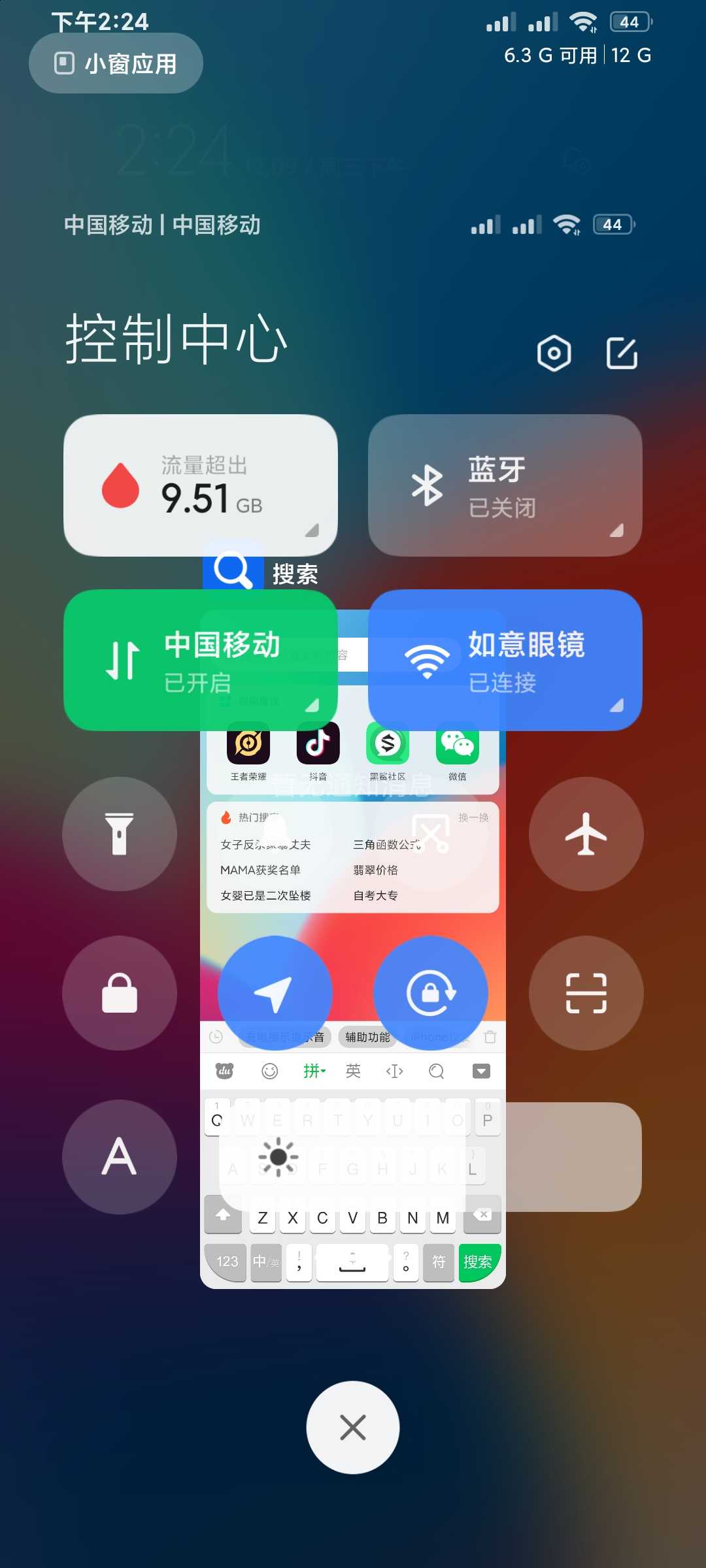Viewport: 706px width, 1568px height.
Task: Turn off 中国移动 mobile data
Action: [x=201, y=660]
